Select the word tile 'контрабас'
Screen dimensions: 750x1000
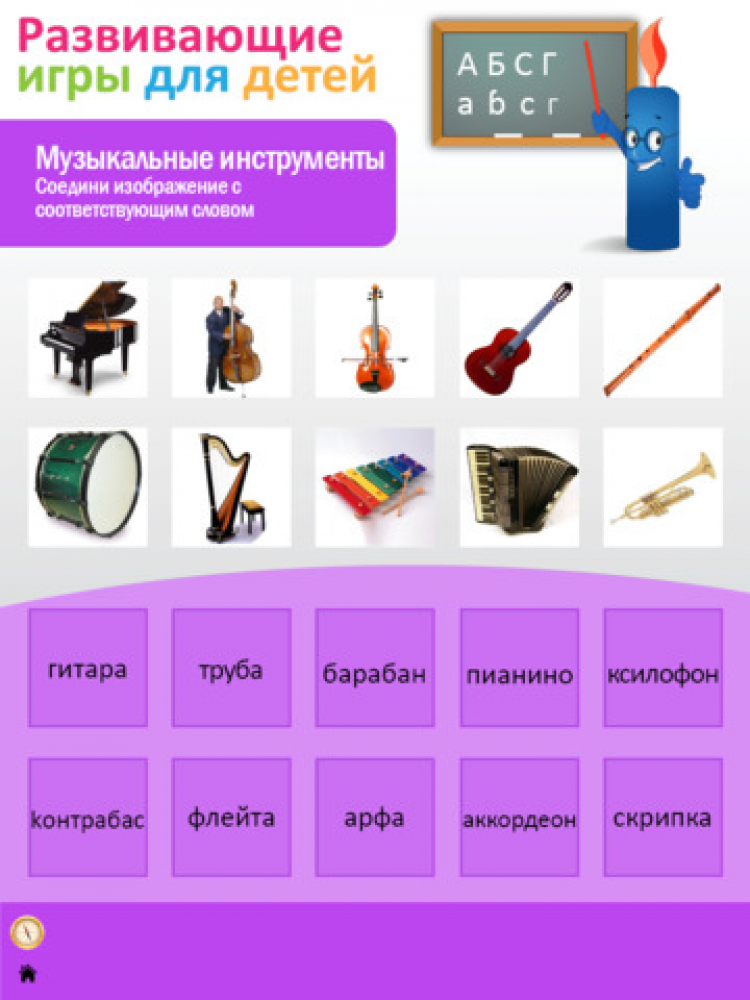click(88, 817)
